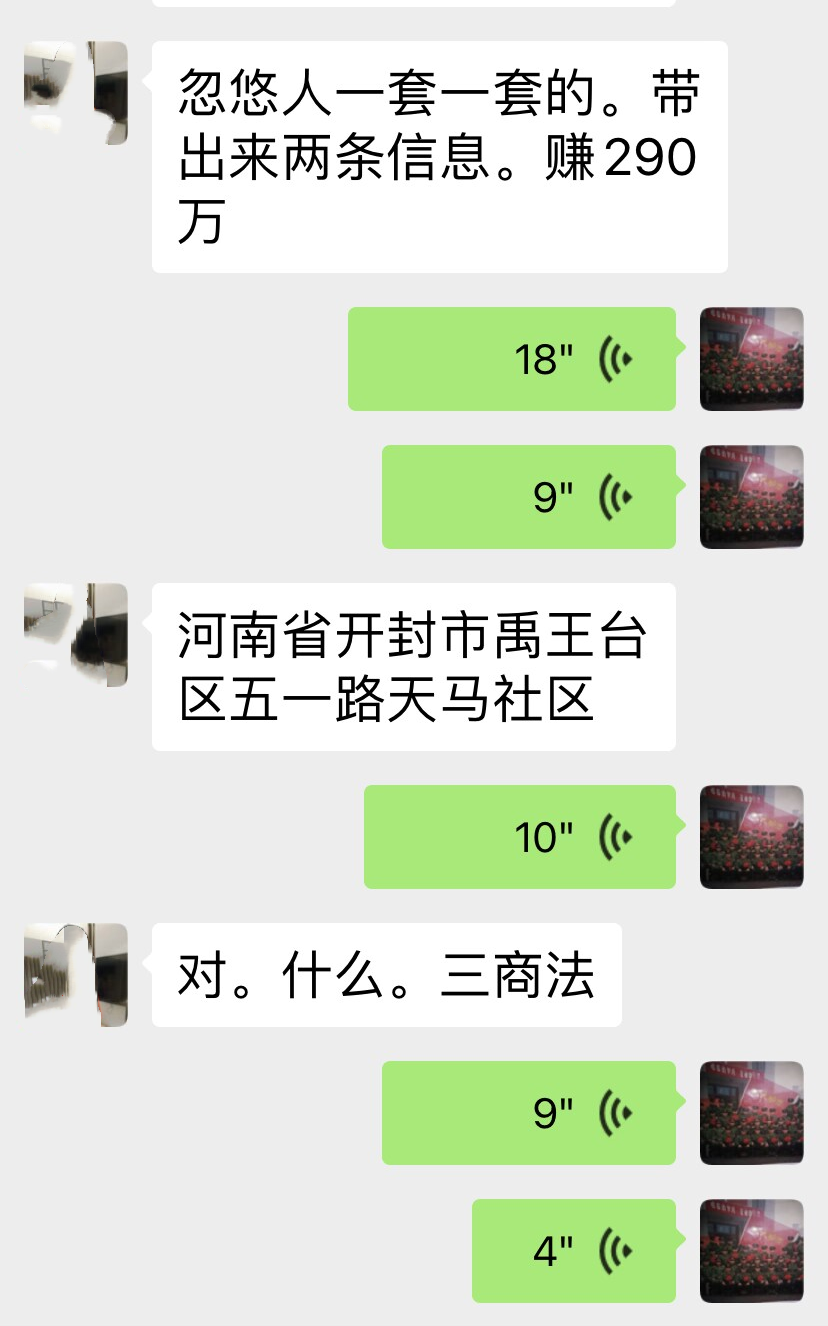
Task: Play the 4-second voice message
Action: 574,1251
